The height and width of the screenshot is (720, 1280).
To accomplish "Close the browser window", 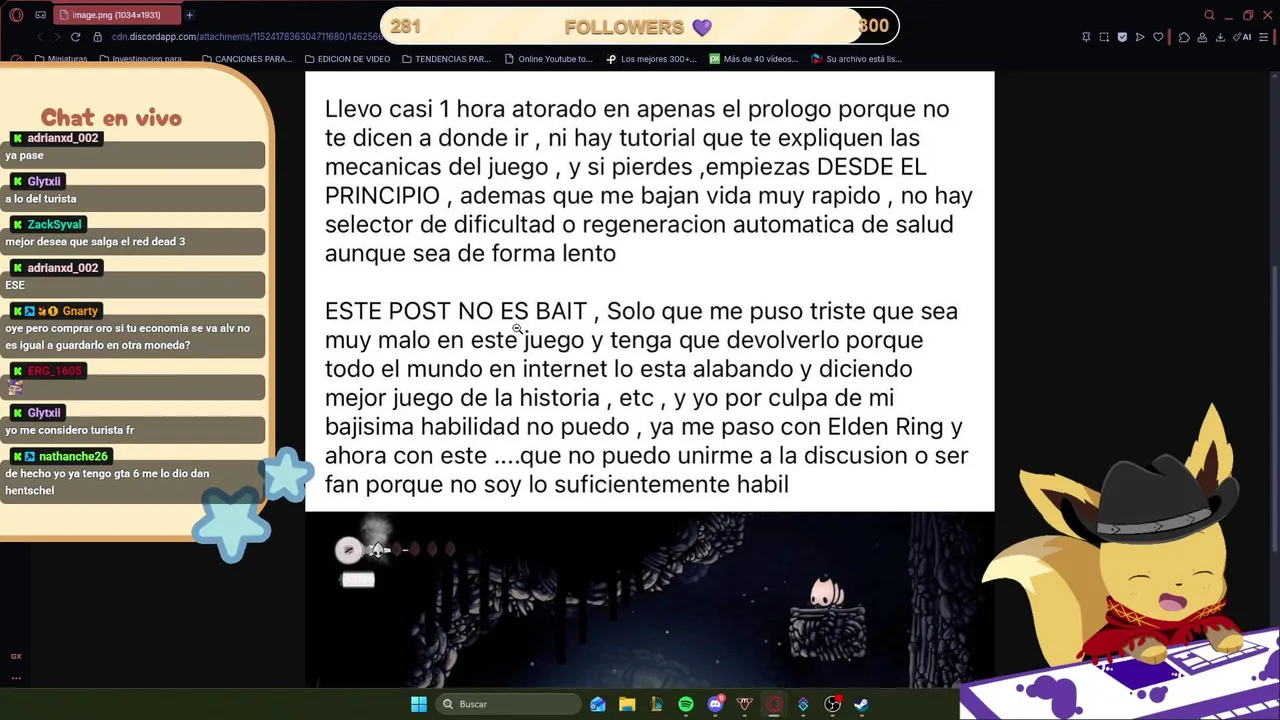I will 1267,15.
